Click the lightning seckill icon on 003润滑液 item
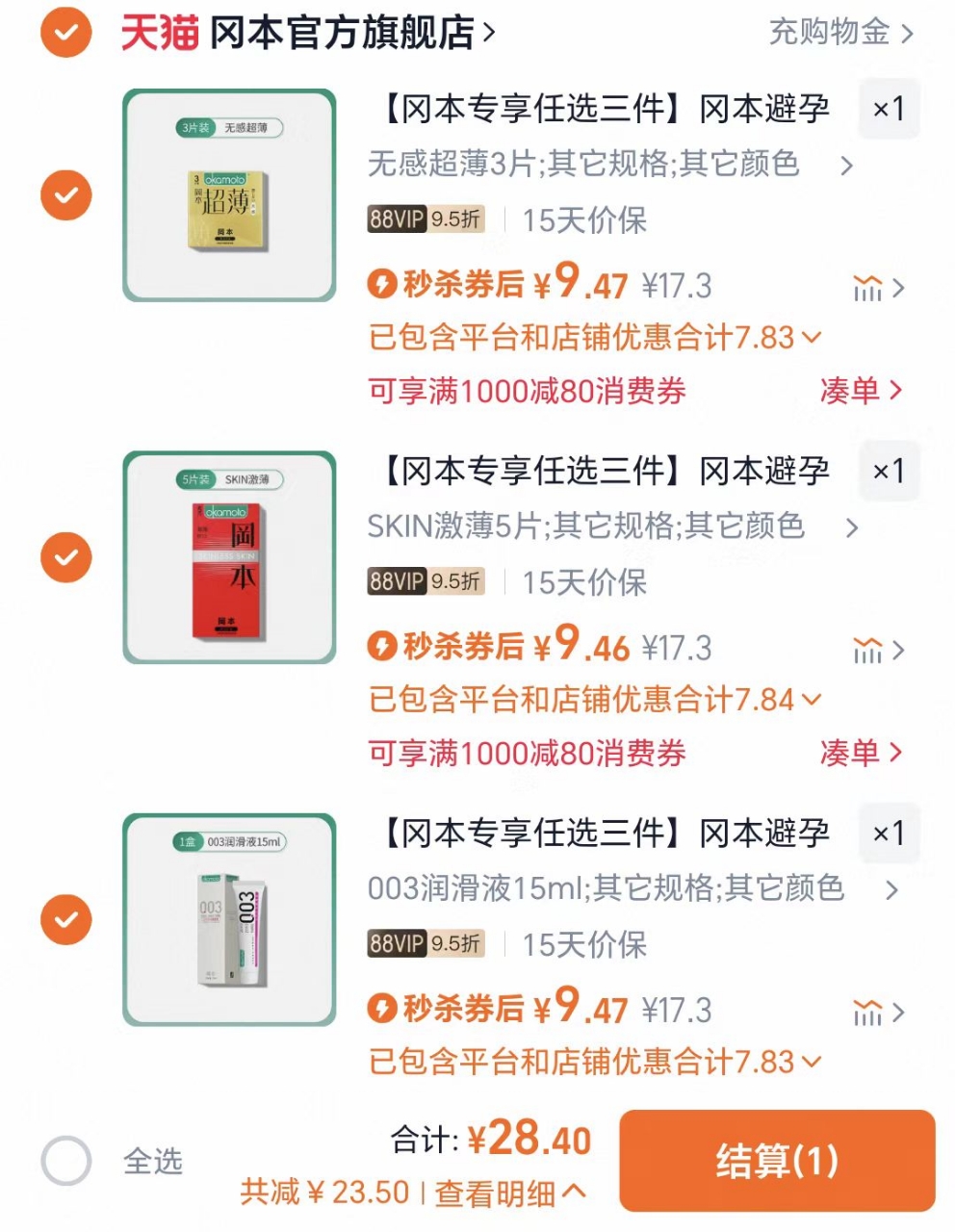 381,1009
